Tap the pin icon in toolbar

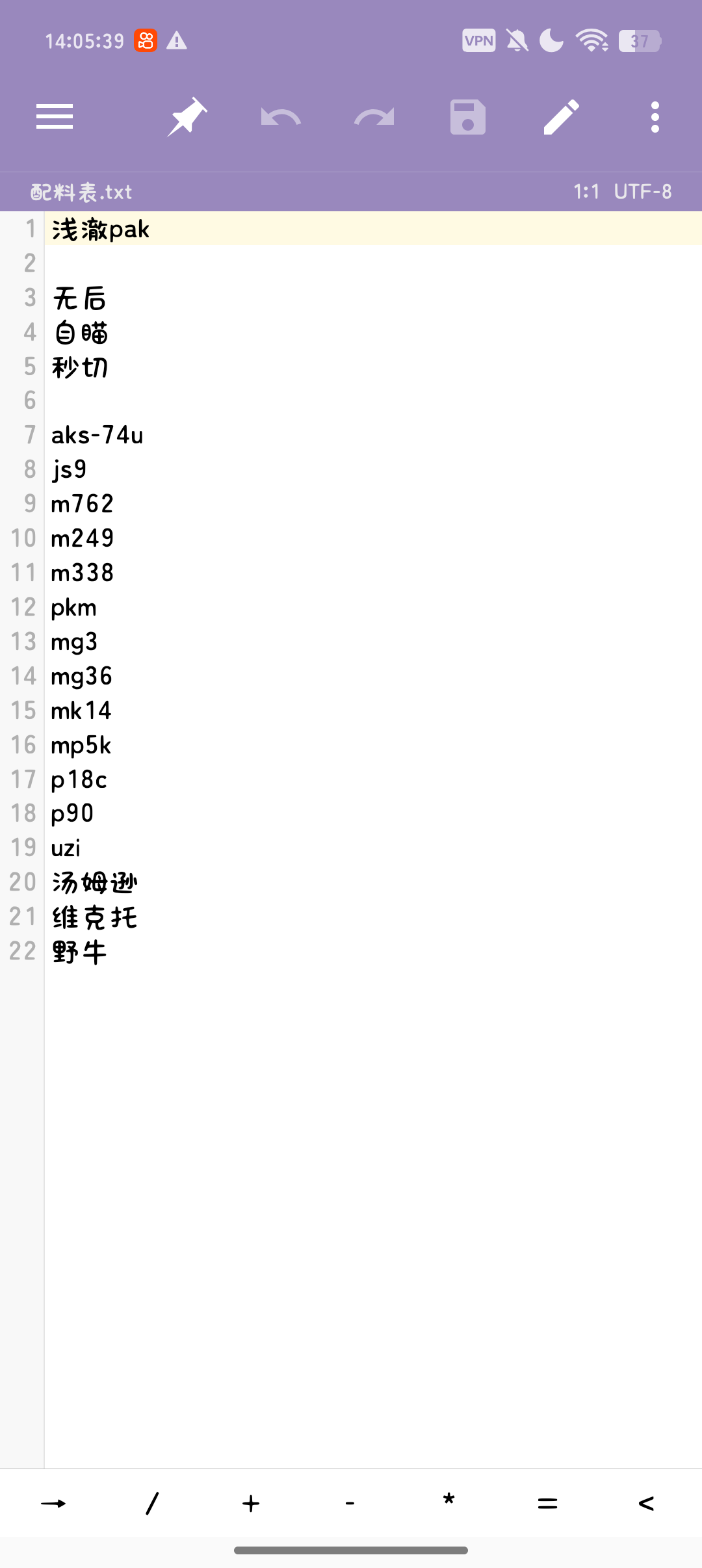187,117
